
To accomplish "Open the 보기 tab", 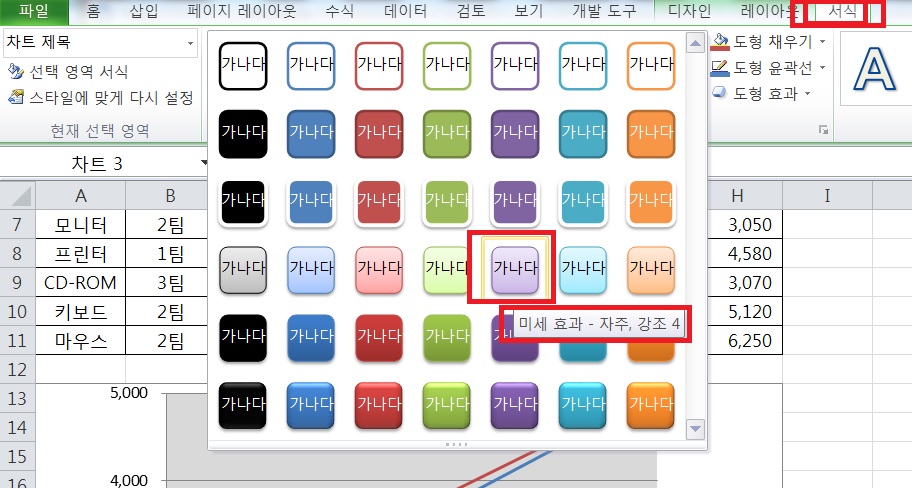I will click(528, 12).
